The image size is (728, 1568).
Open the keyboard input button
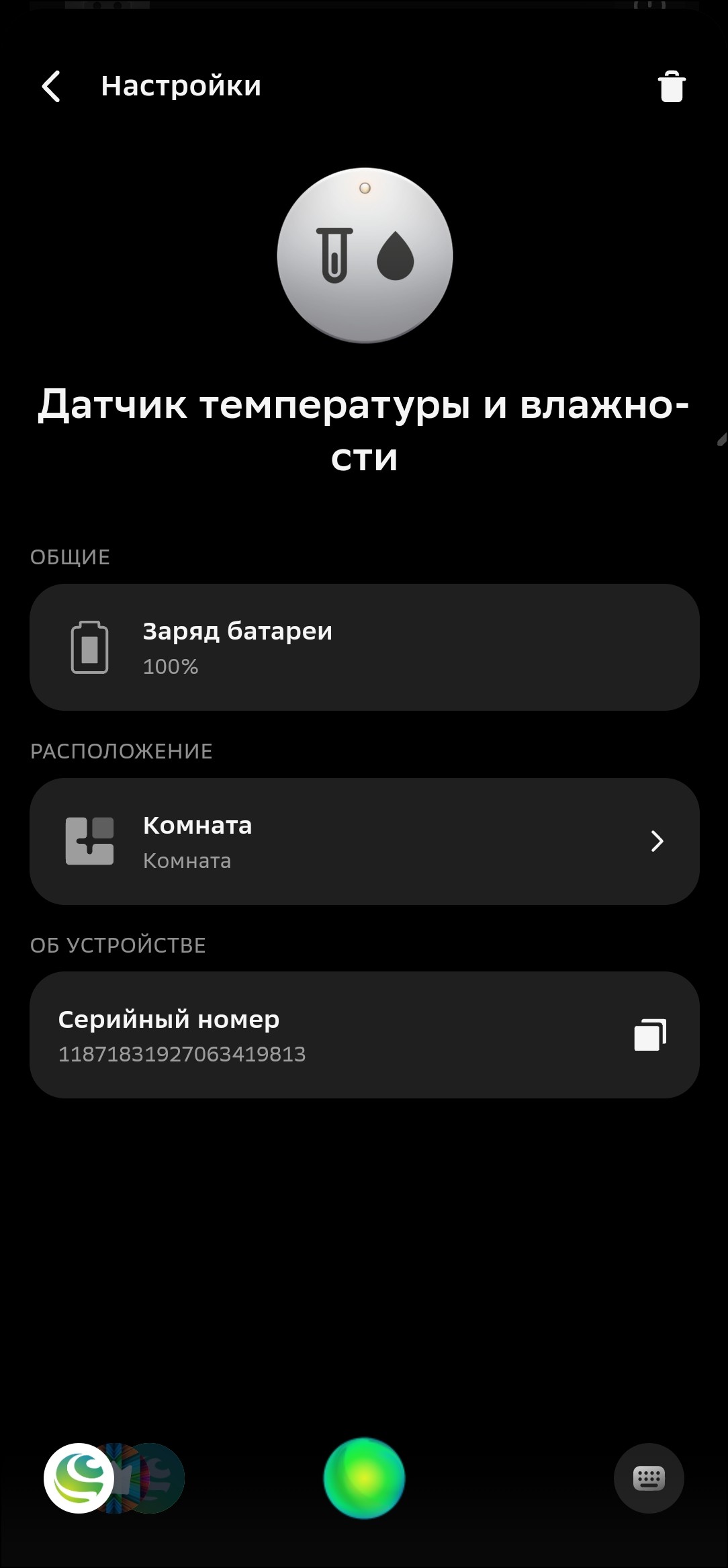pyautogui.click(x=649, y=1478)
